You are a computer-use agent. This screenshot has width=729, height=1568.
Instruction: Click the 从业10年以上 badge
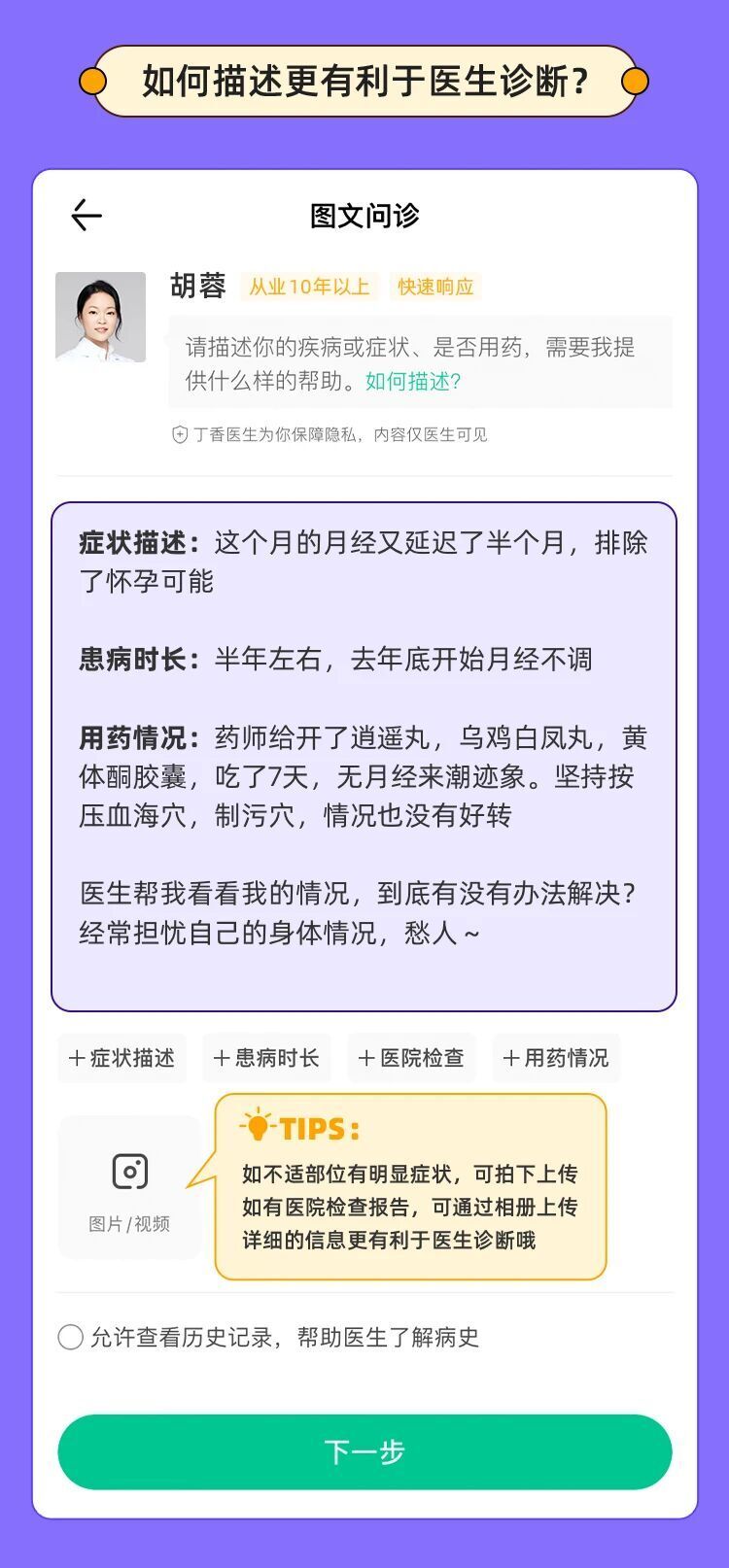308,287
